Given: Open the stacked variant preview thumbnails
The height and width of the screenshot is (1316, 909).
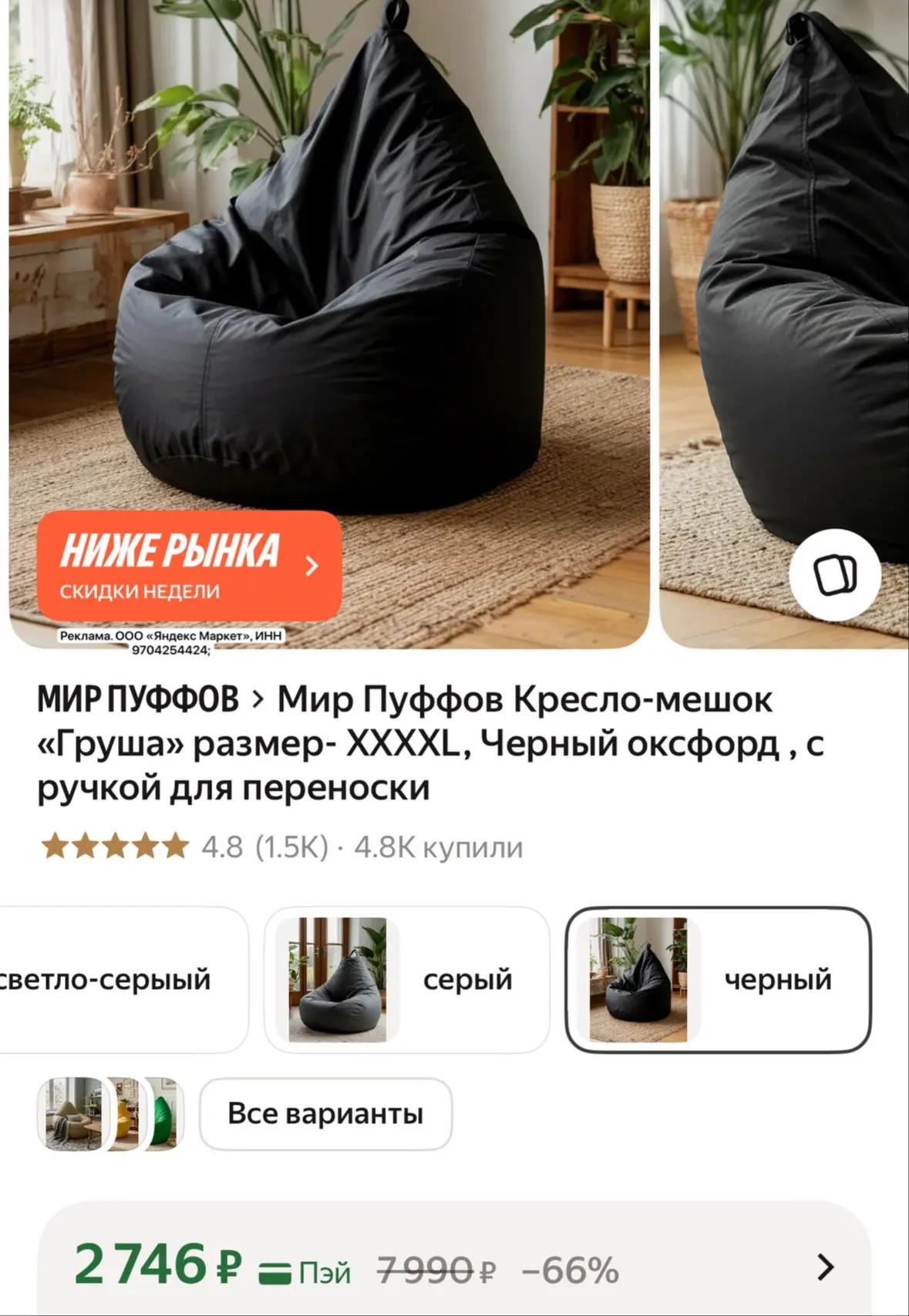Looking at the screenshot, I should click(110, 1113).
